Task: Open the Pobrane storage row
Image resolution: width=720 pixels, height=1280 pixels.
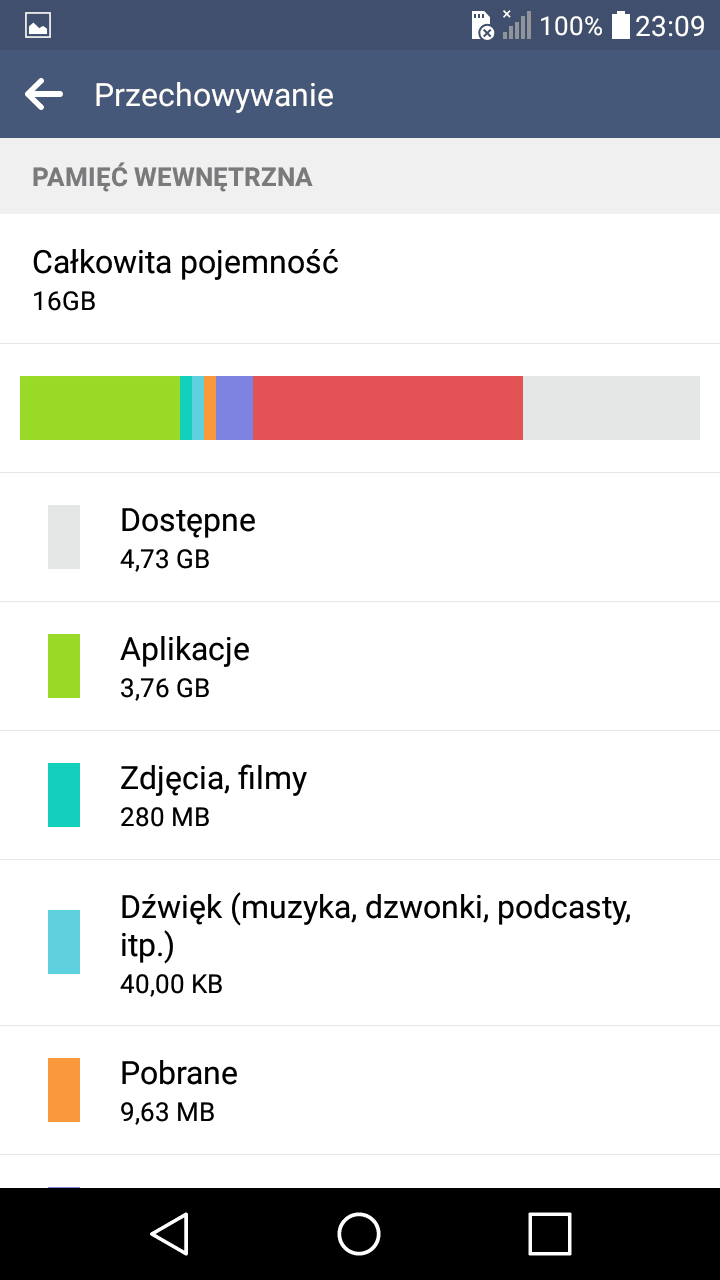Action: coord(360,1090)
